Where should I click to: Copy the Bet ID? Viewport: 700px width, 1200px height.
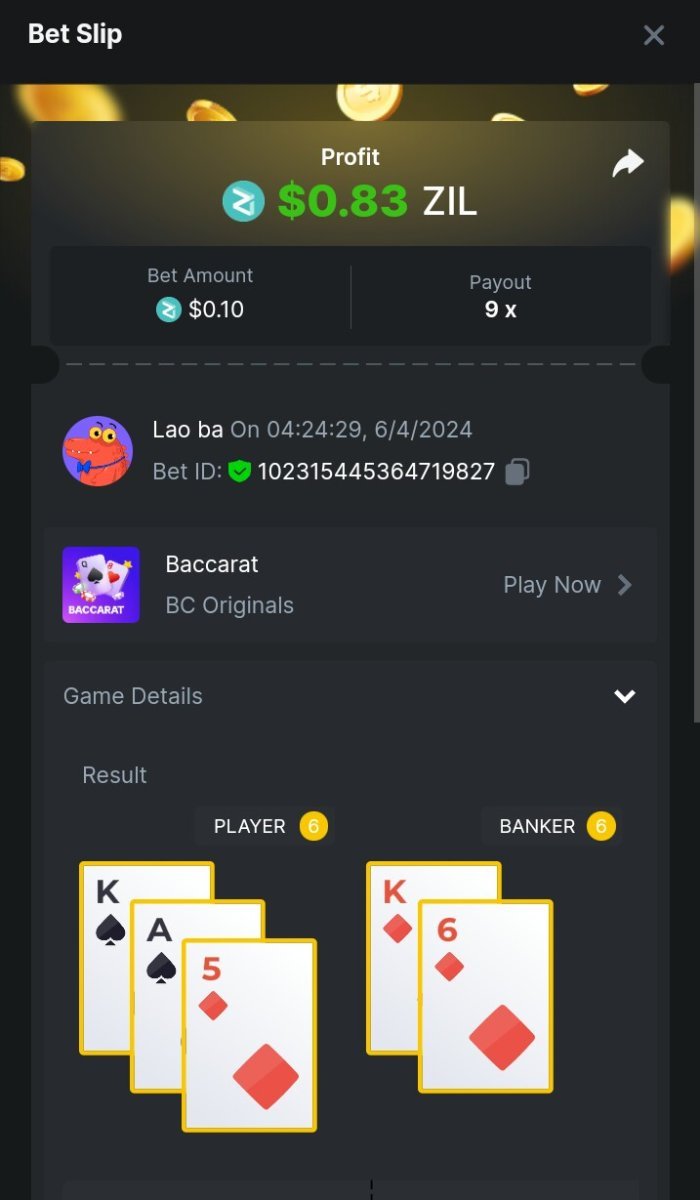click(517, 471)
